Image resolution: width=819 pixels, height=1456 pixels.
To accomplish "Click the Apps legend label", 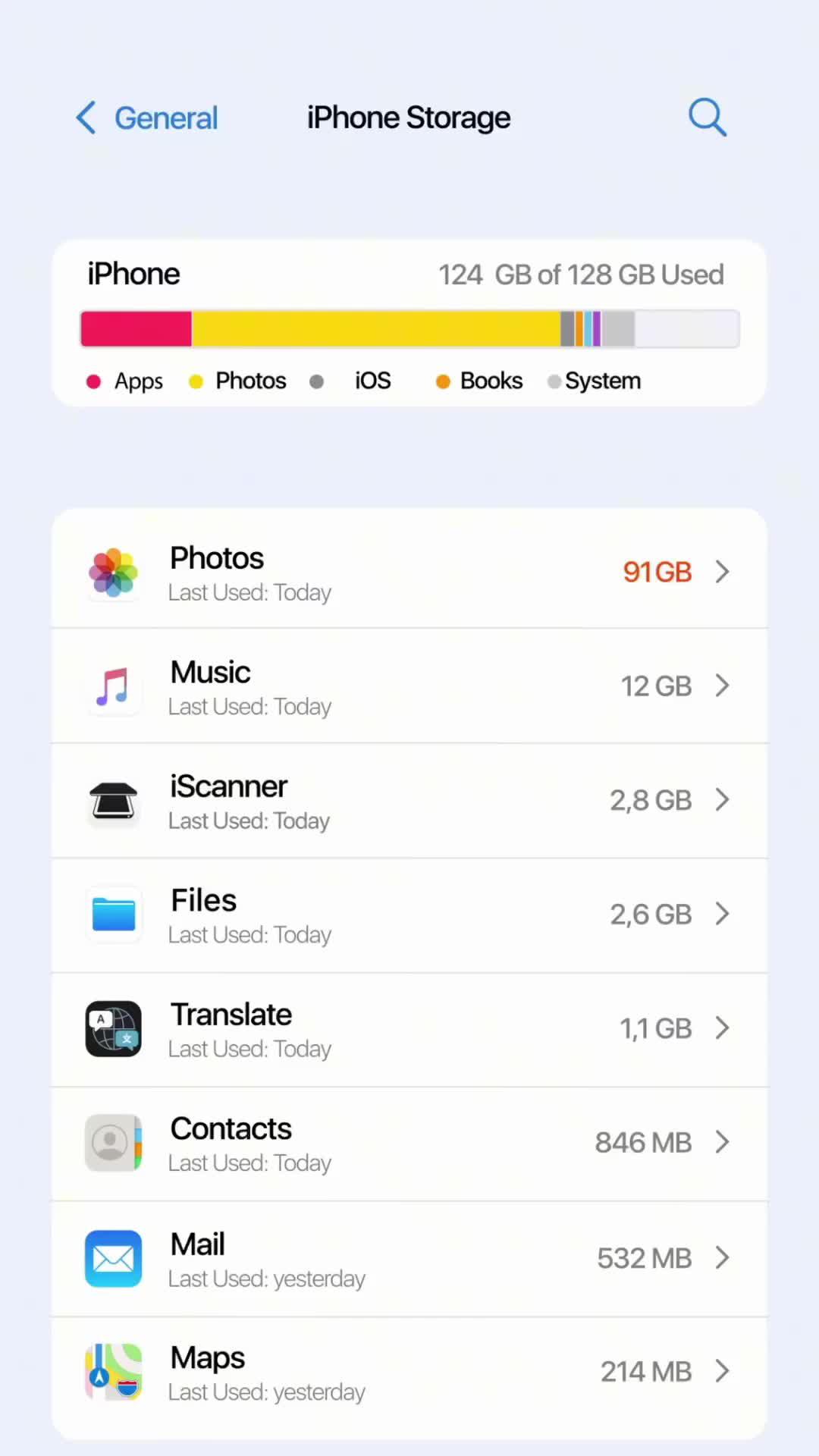I will point(137,381).
